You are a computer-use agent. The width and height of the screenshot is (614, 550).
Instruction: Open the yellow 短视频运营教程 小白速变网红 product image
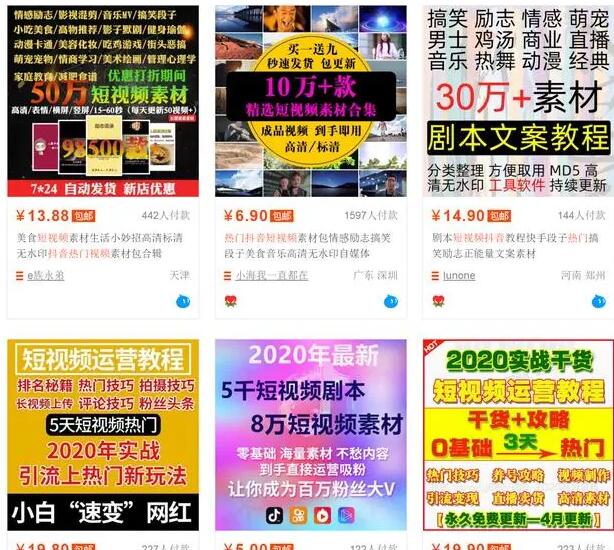(x=103, y=435)
